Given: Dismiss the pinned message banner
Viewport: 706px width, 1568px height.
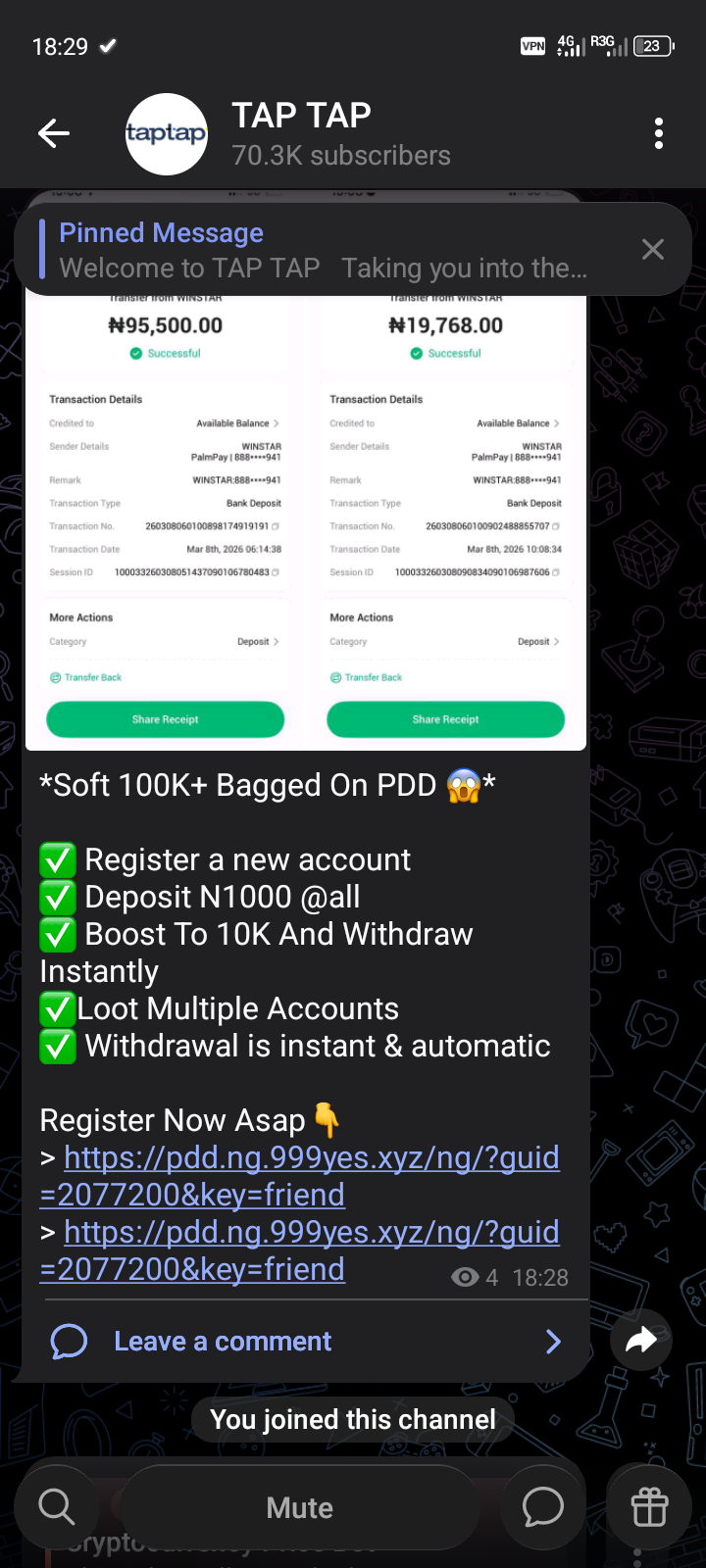Looking at the screenshot, I should [653, 250].
